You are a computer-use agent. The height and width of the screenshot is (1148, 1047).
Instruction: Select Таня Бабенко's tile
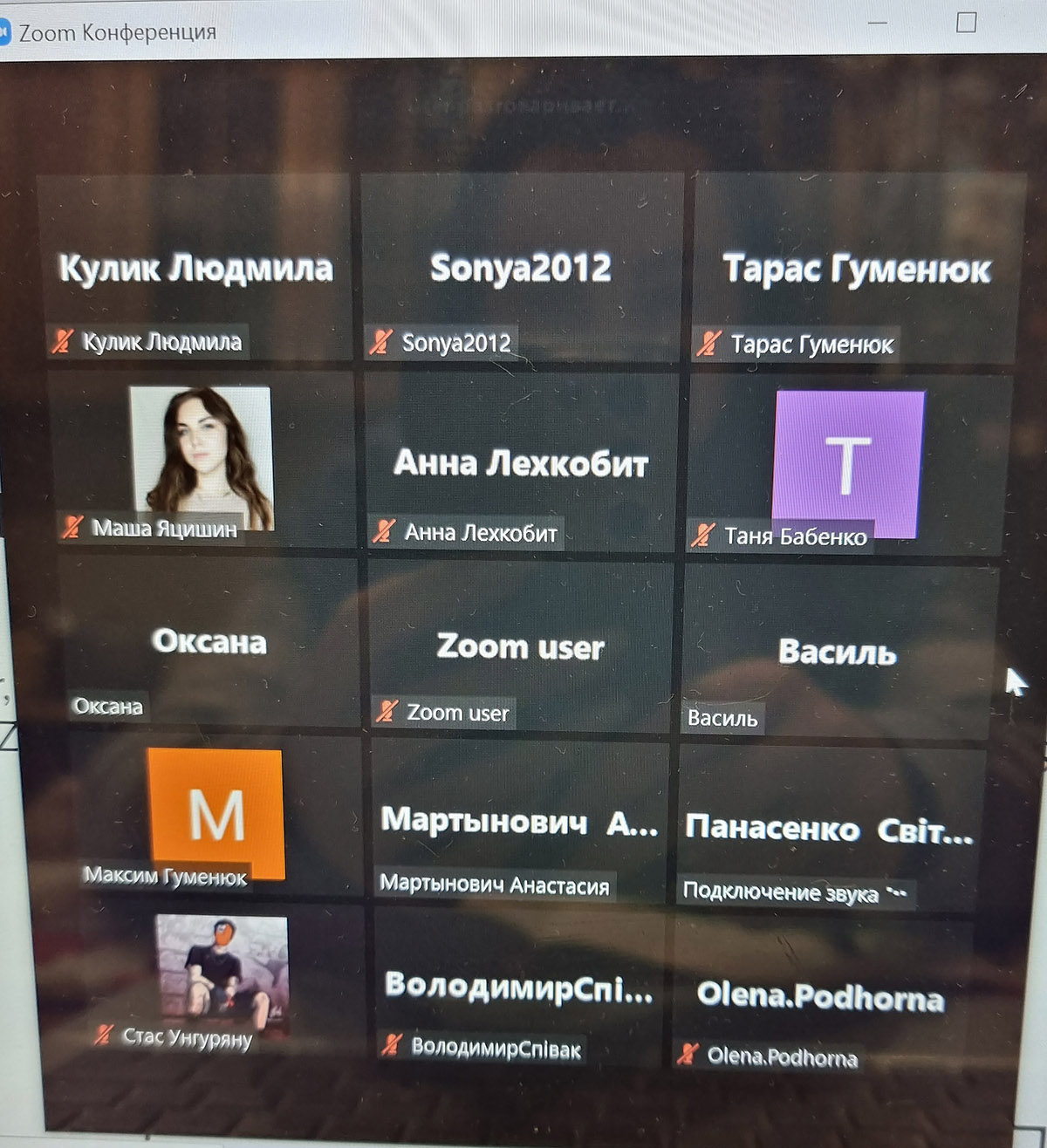click(849, 465)
